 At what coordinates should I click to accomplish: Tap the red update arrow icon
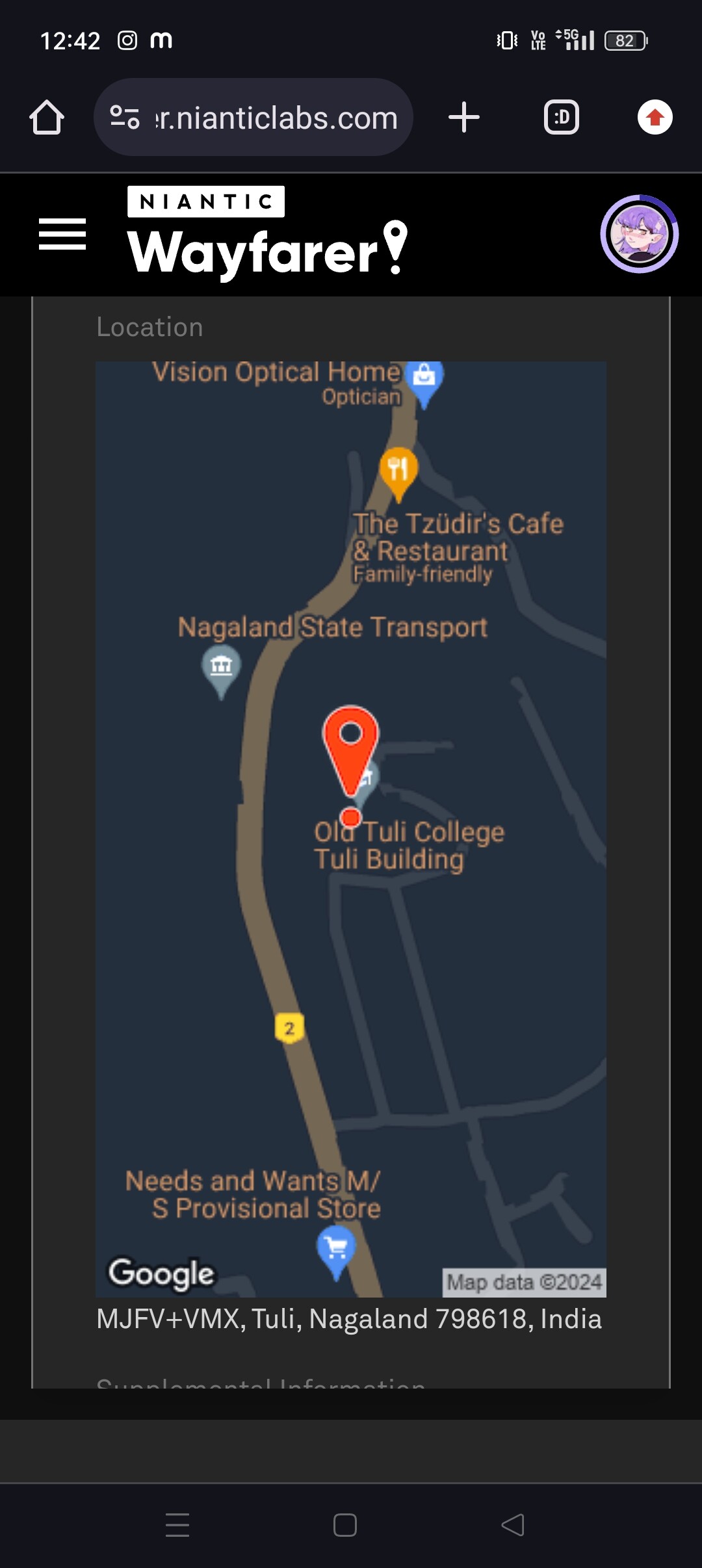click(x=655, y=118)
